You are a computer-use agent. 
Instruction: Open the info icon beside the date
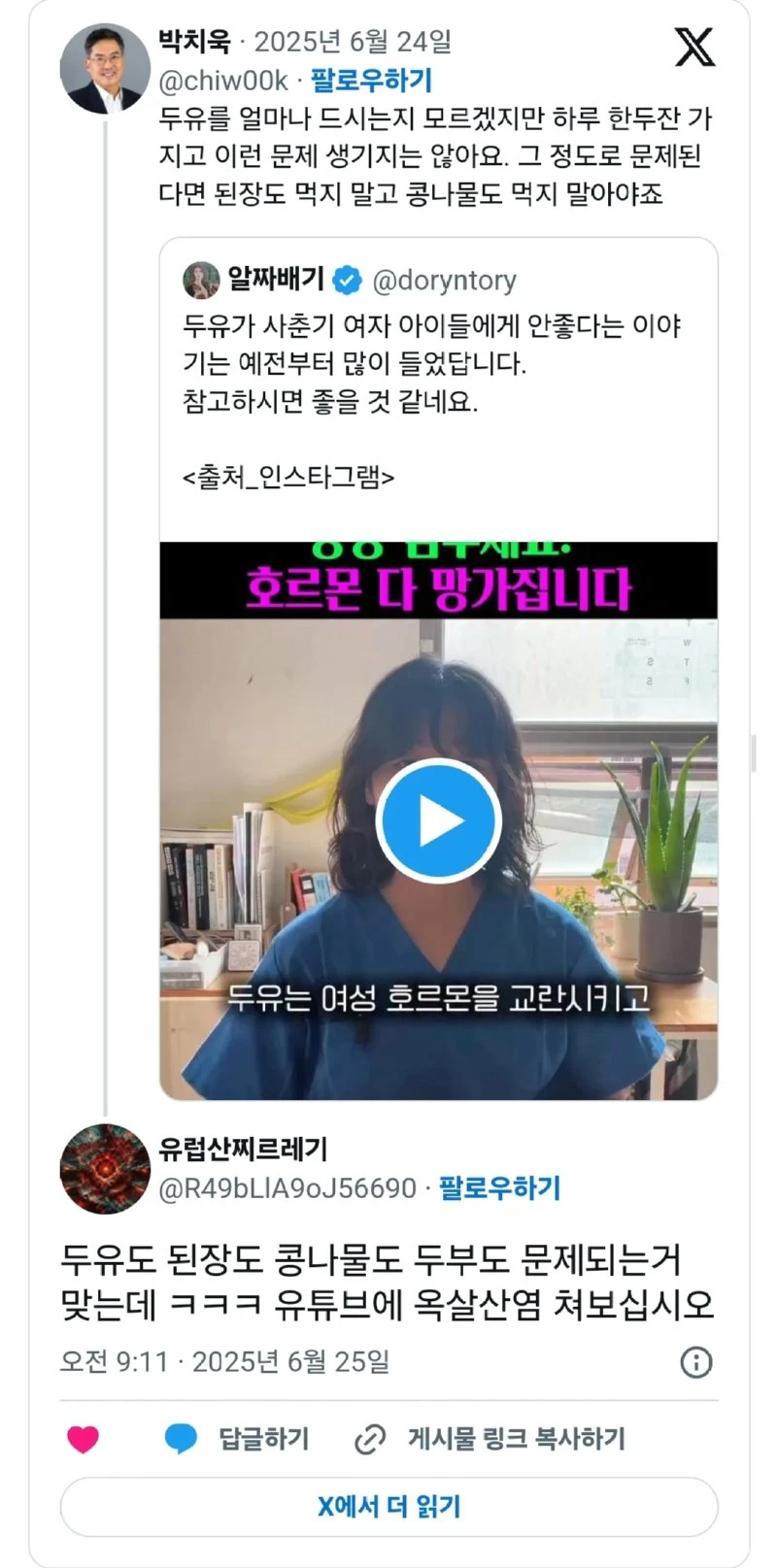coord(695,1362)
